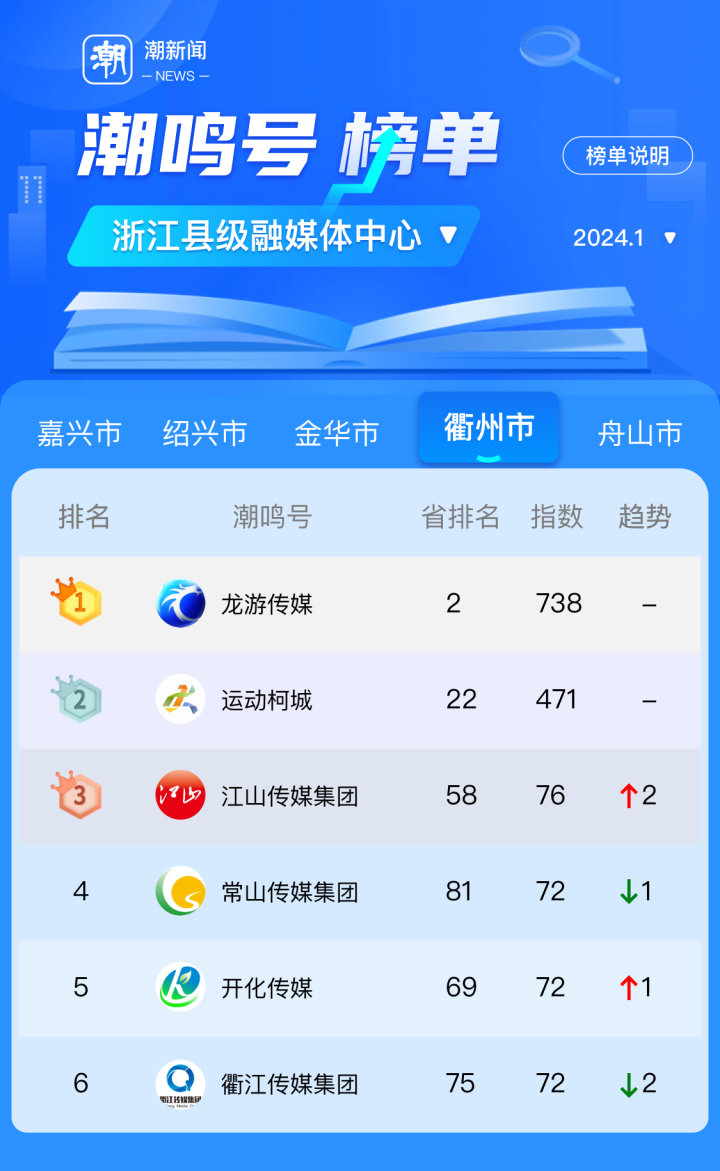Switch to the 嘉兴市 tab
720x1171 pixels.
point(79,432)
